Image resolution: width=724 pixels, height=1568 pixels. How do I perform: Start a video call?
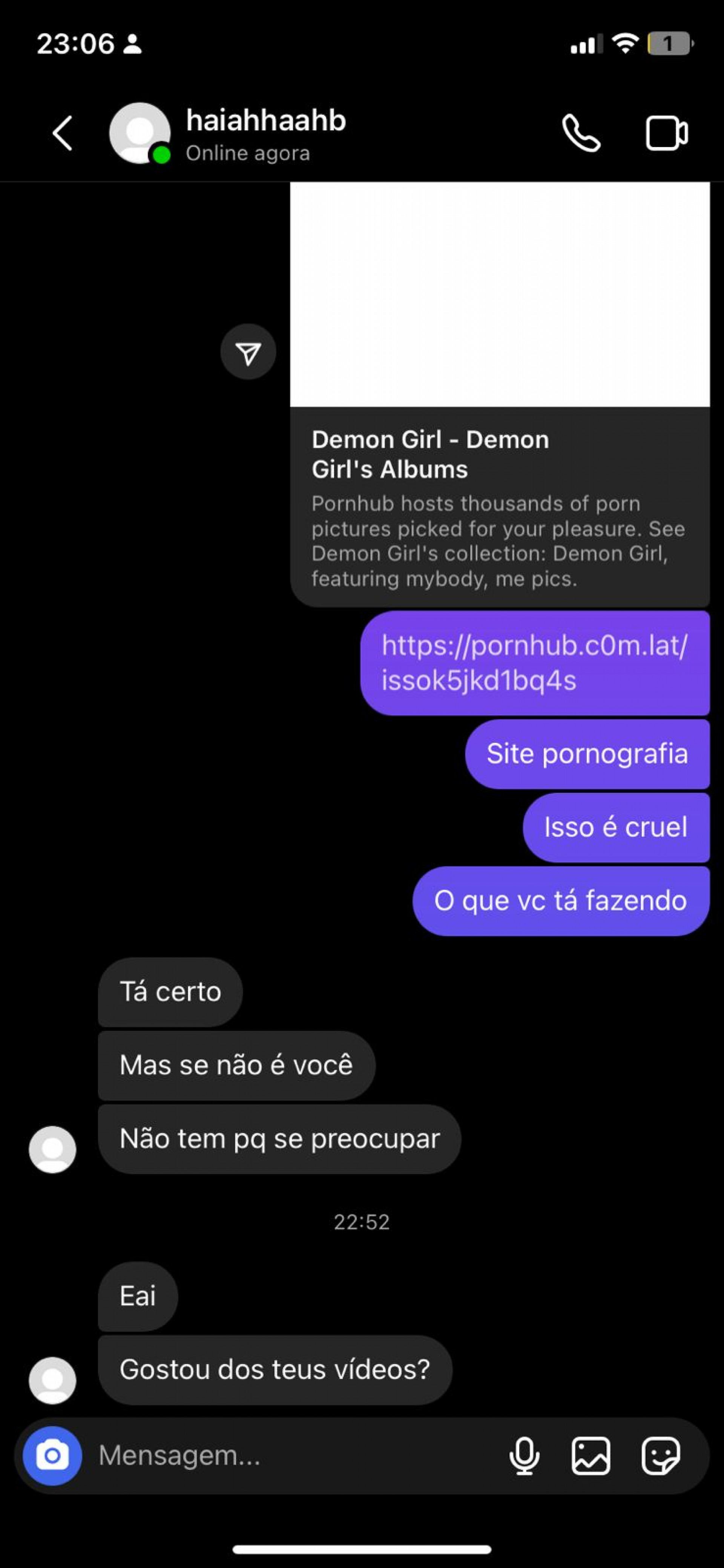point(667,134)
